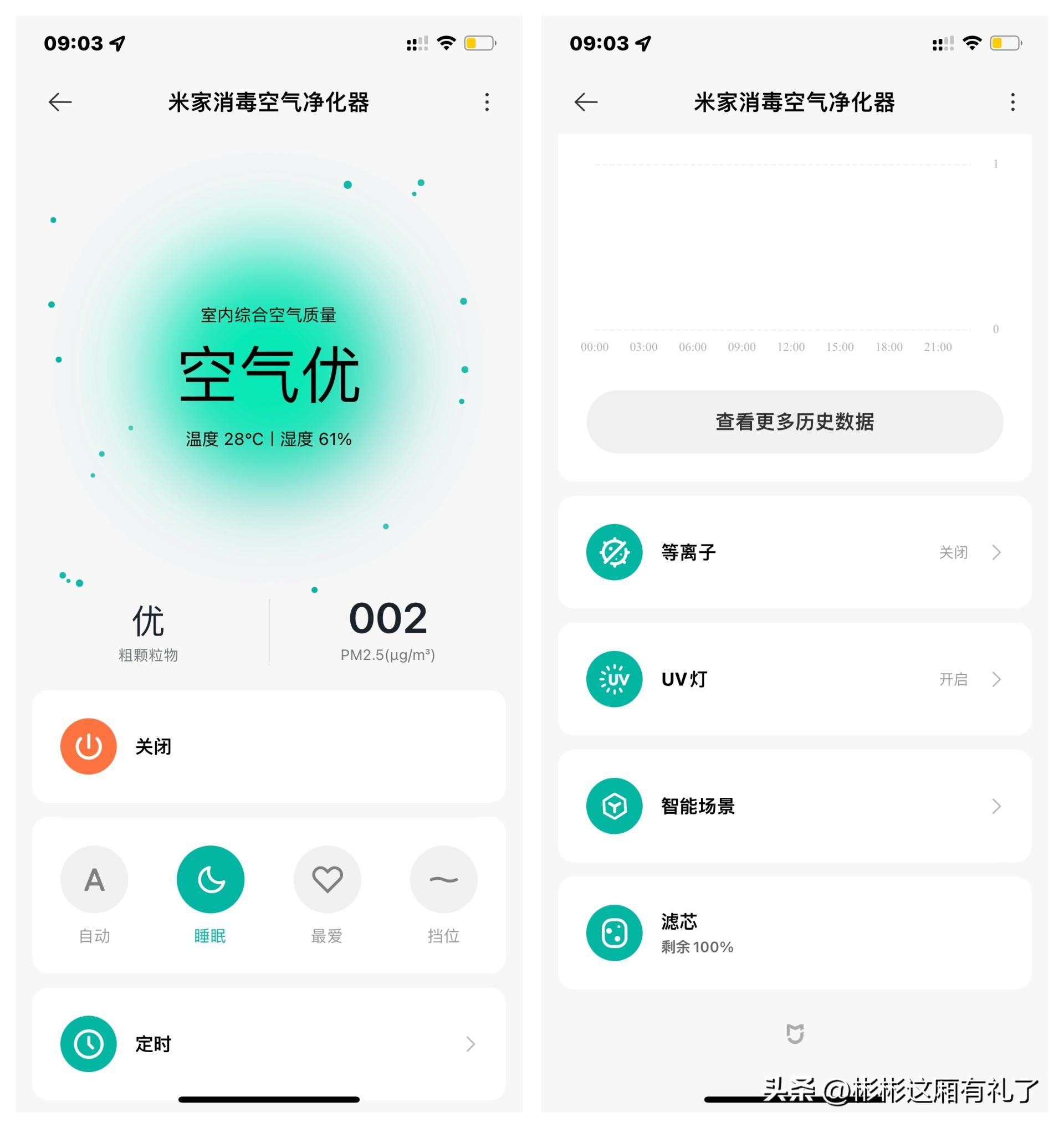This screenshot has height=1128, width=1064.
Task: Tap the orange 关闭 power button
Action: pos(89,746)
